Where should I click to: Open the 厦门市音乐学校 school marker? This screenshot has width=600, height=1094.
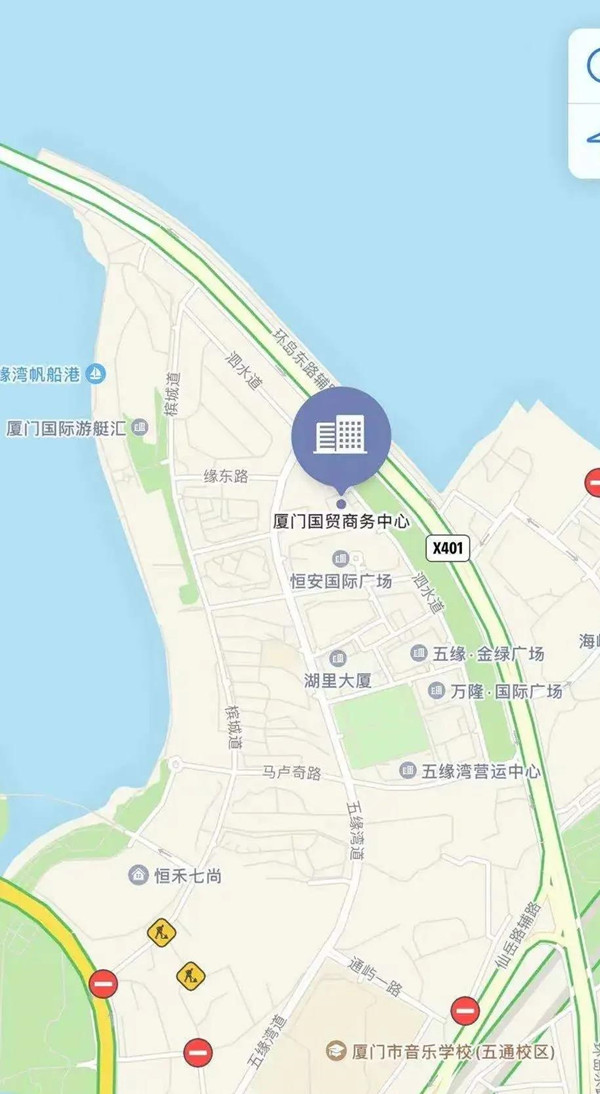coord(337,1051)
